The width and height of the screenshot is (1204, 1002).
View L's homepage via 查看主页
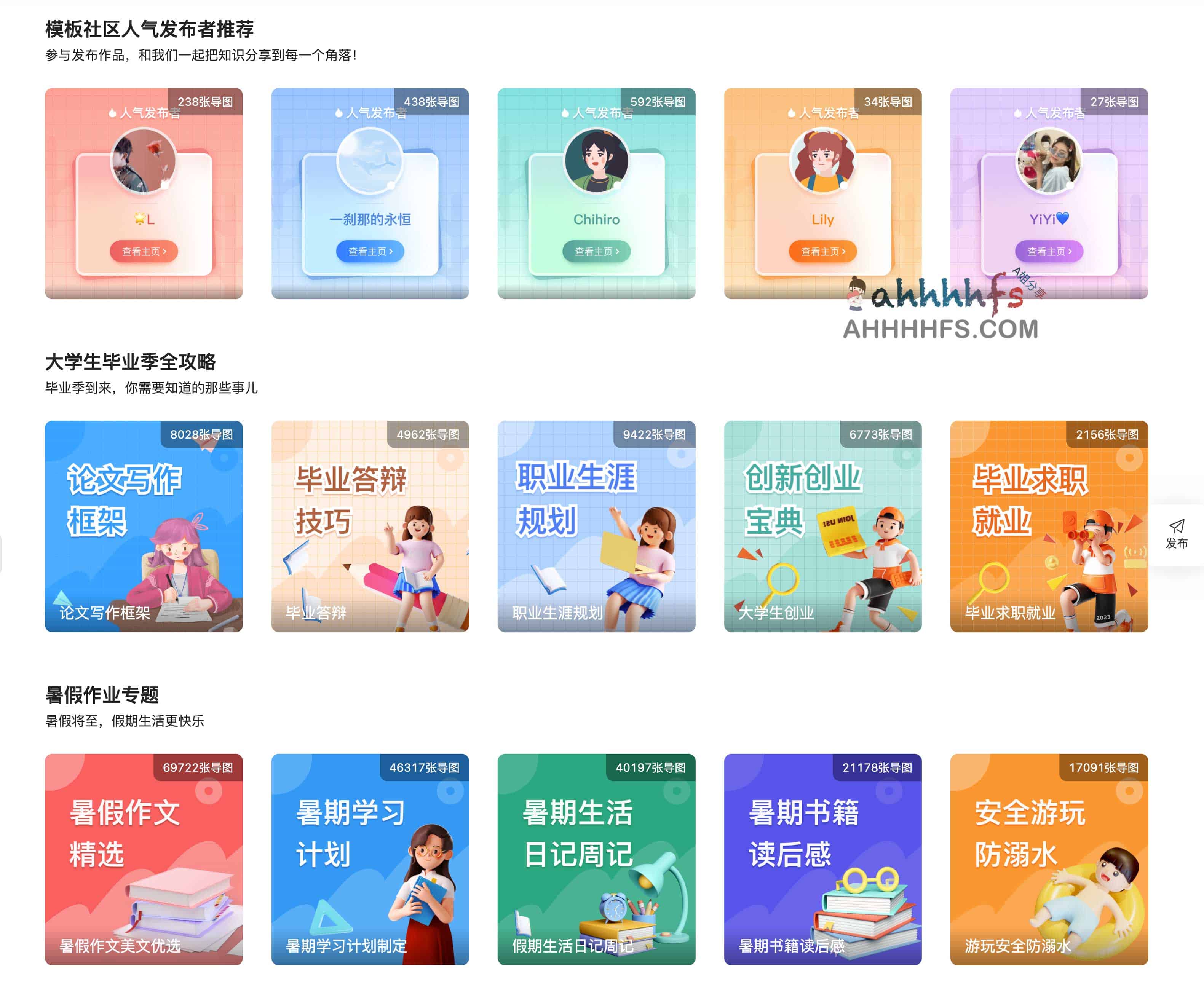coord(143,251)
